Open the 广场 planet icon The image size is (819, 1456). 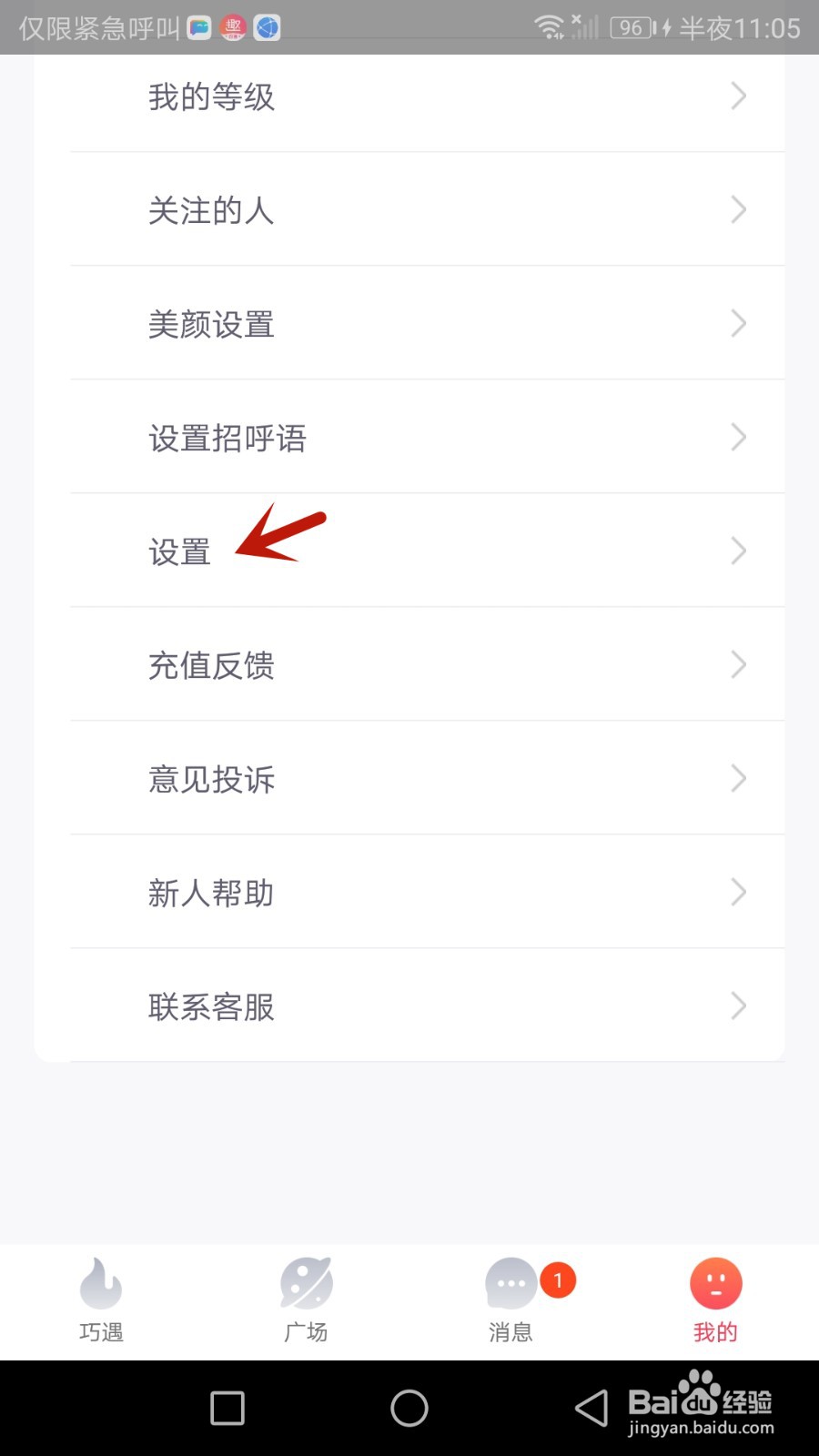coord(306,1283)
